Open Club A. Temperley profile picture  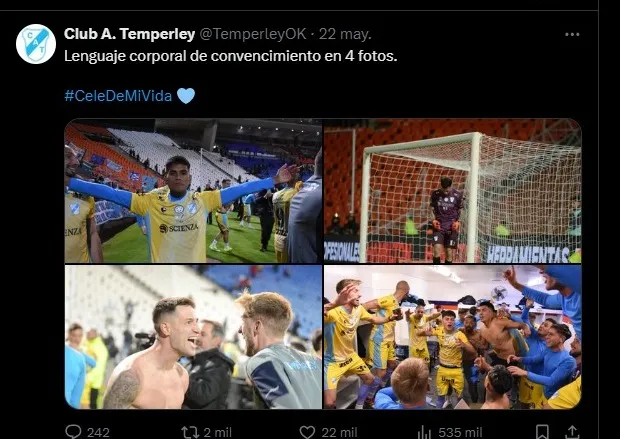[37, 44]
